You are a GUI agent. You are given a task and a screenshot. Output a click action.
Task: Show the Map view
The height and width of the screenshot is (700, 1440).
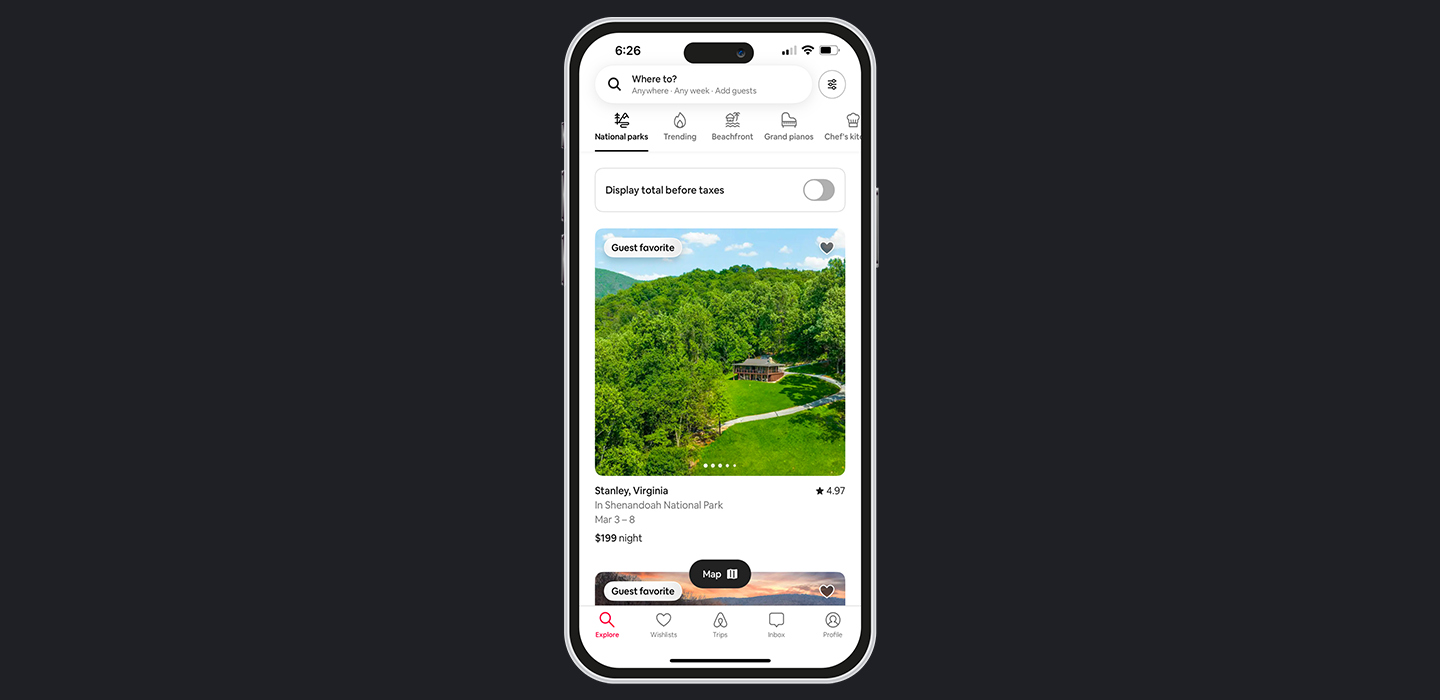[719, 574]
